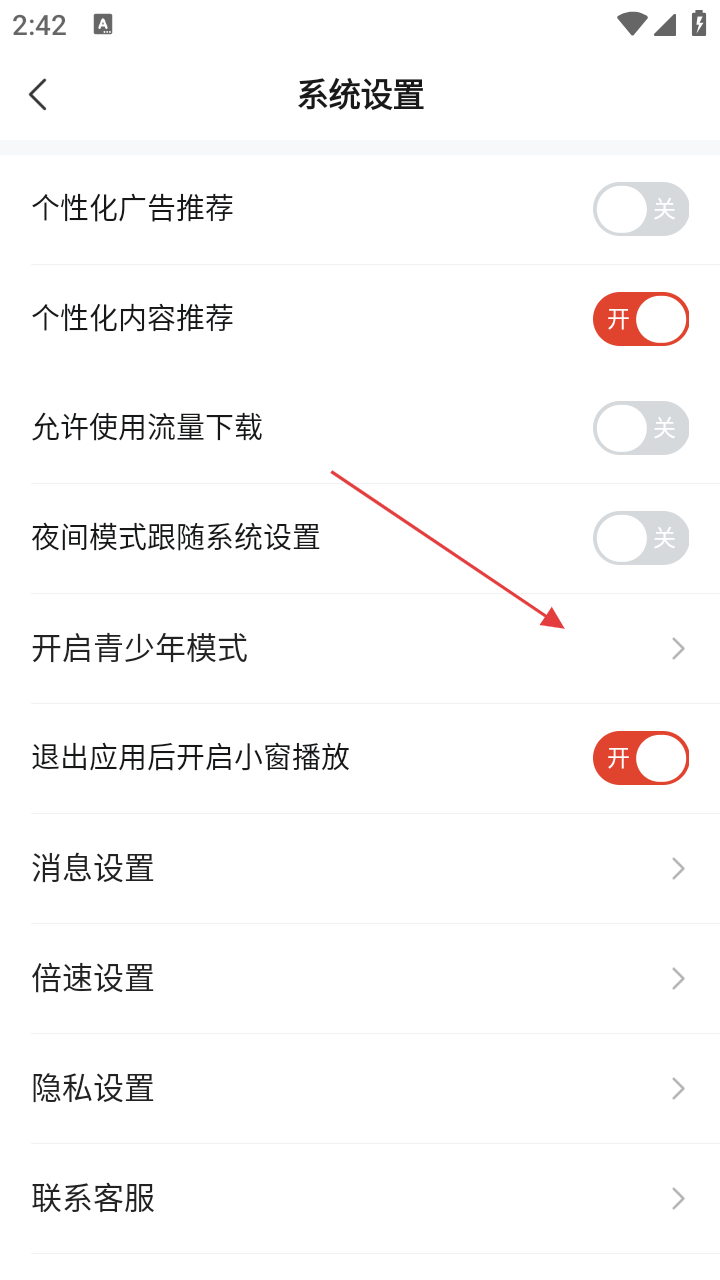720x1280 pixels.
Task: Open 开启青少年模式
Action: click(360, 649)
